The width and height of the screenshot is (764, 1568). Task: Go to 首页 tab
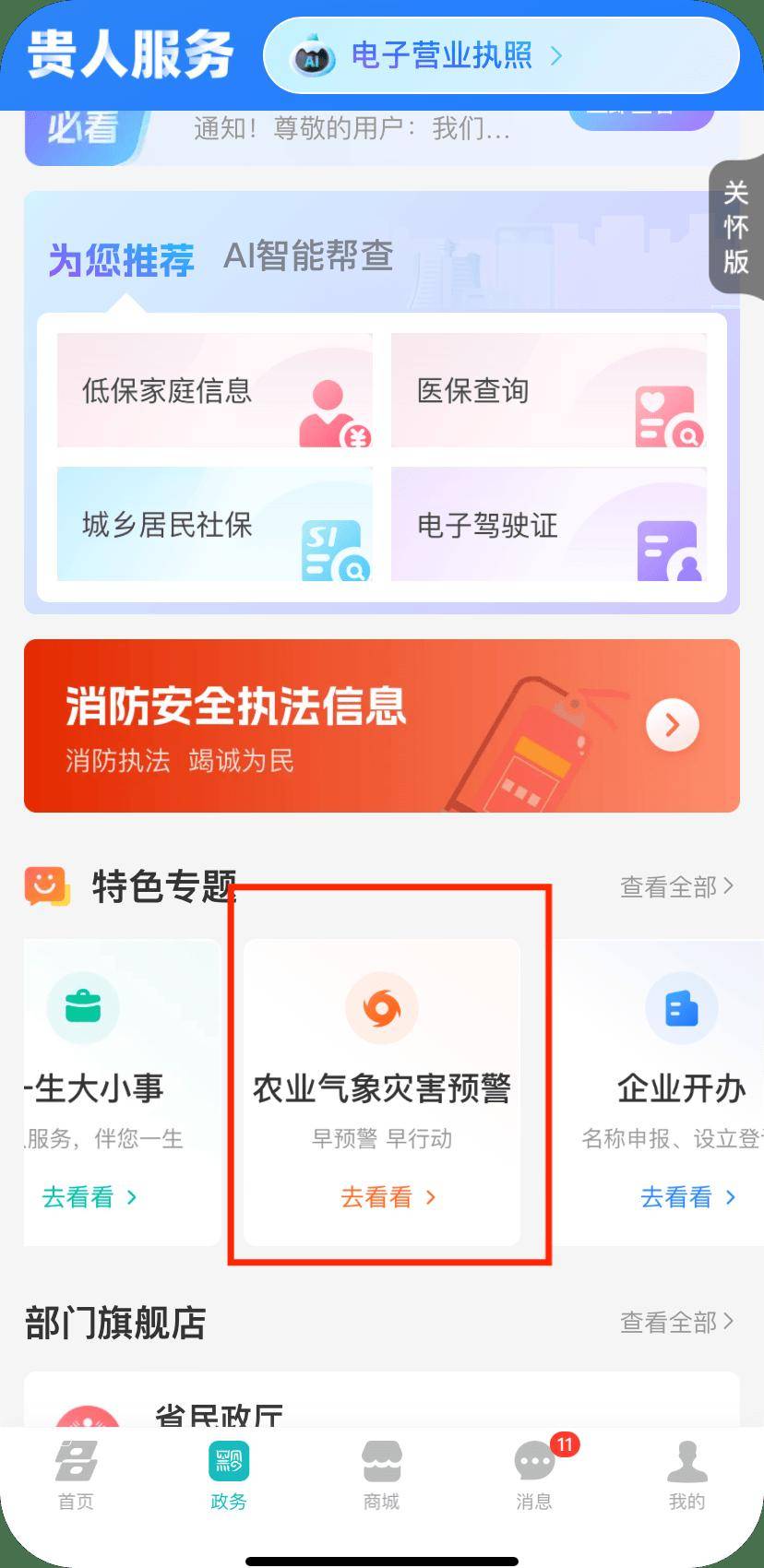[x=76, y=1475]
